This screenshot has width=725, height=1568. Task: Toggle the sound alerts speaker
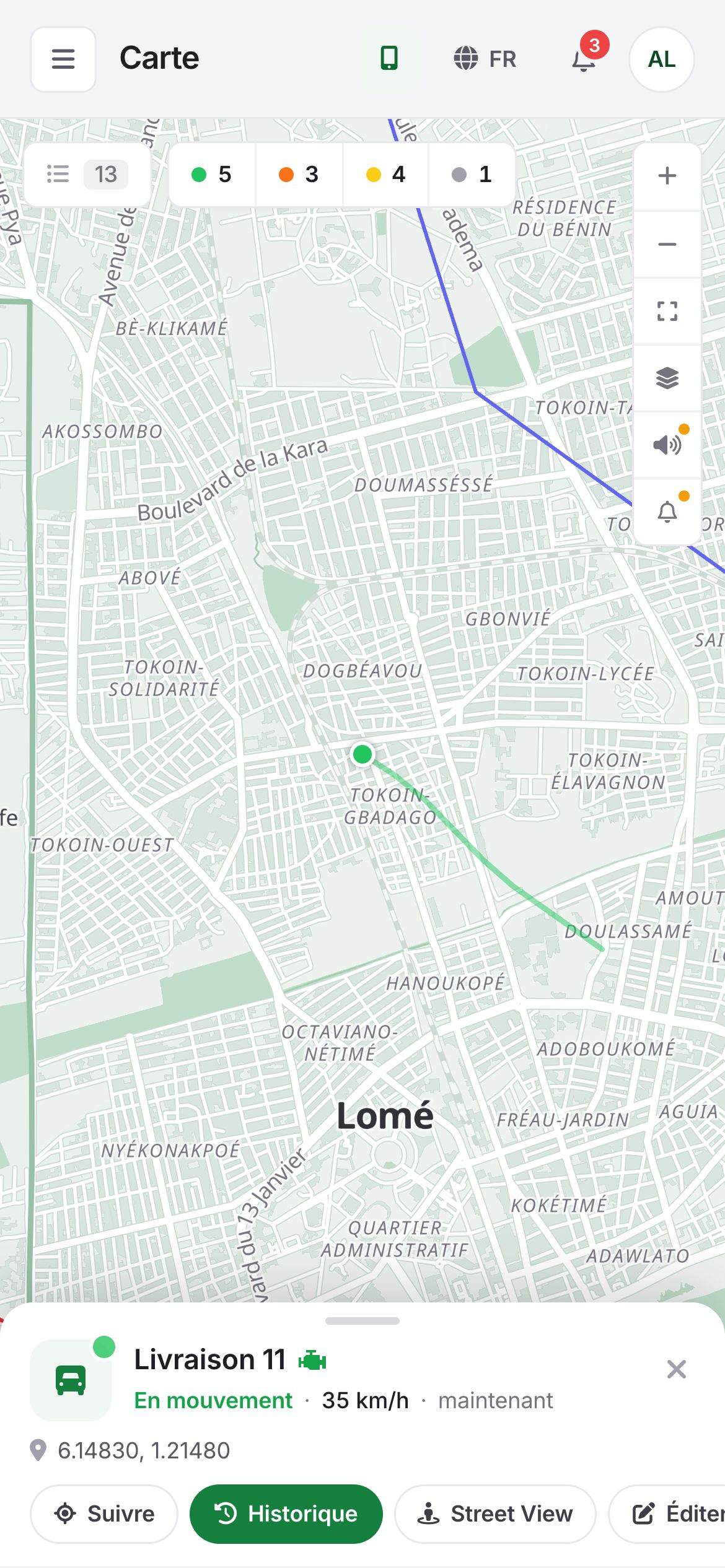[x=667, y=445]
